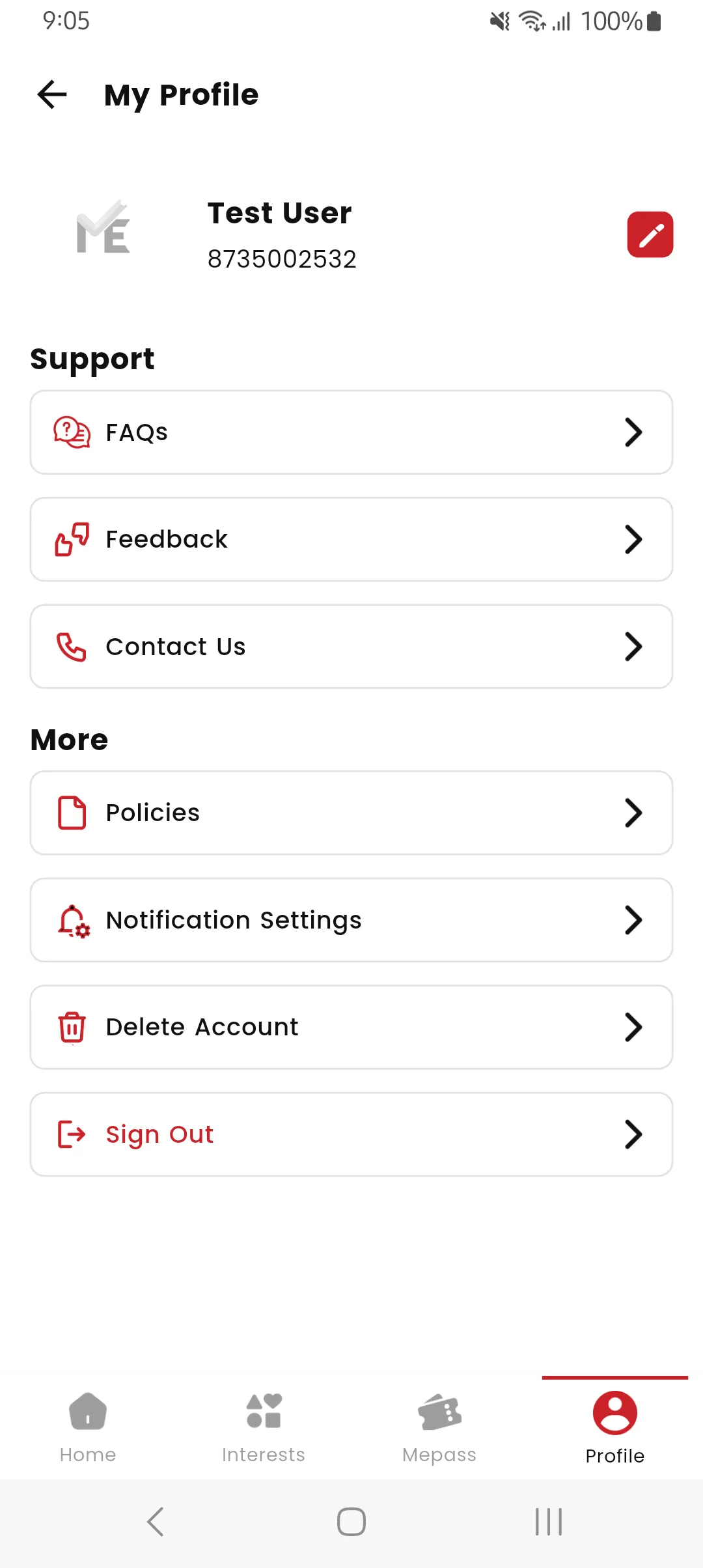
Task: Tap the Mepass ticket icon
Action: point(439,1414)
